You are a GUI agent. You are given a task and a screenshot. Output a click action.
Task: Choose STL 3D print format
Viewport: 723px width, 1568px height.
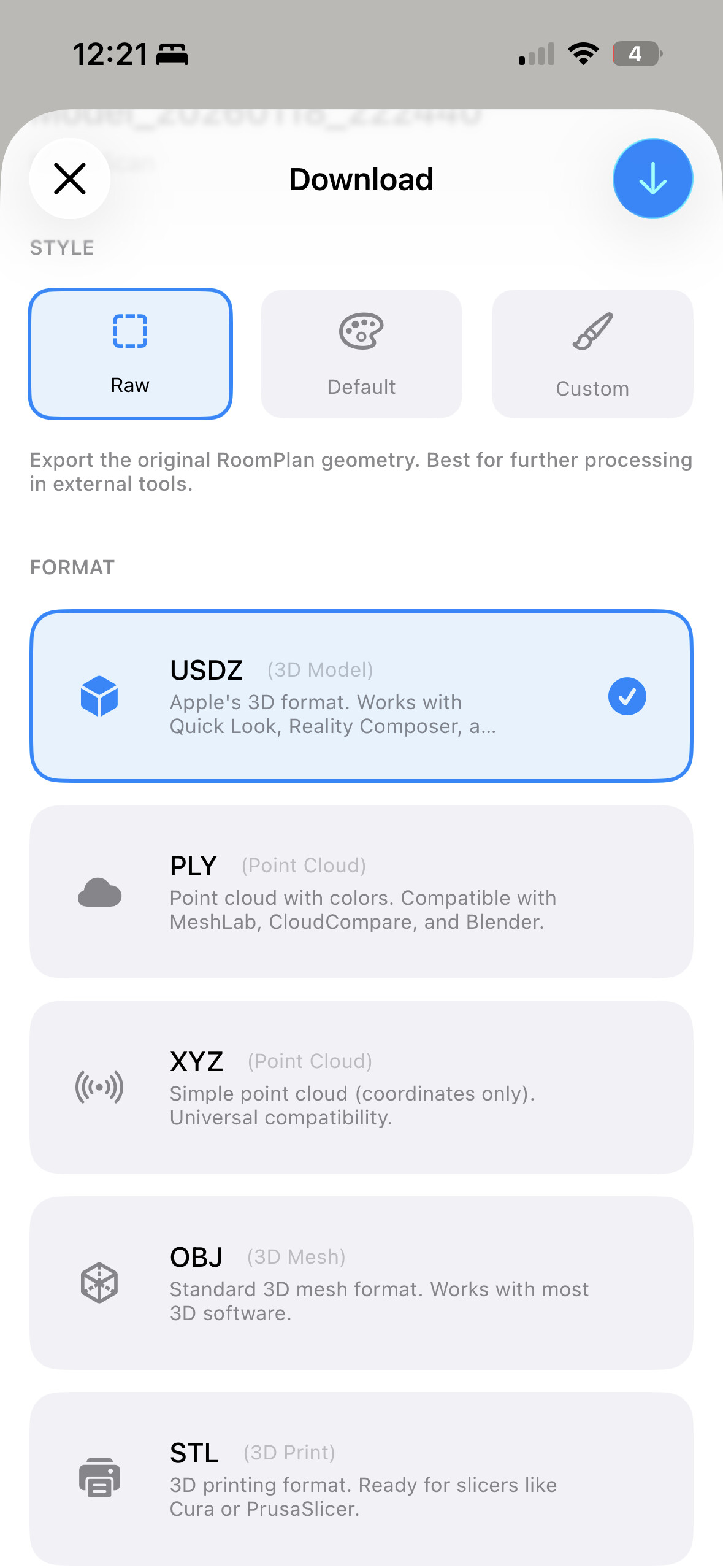point(361,1477)
